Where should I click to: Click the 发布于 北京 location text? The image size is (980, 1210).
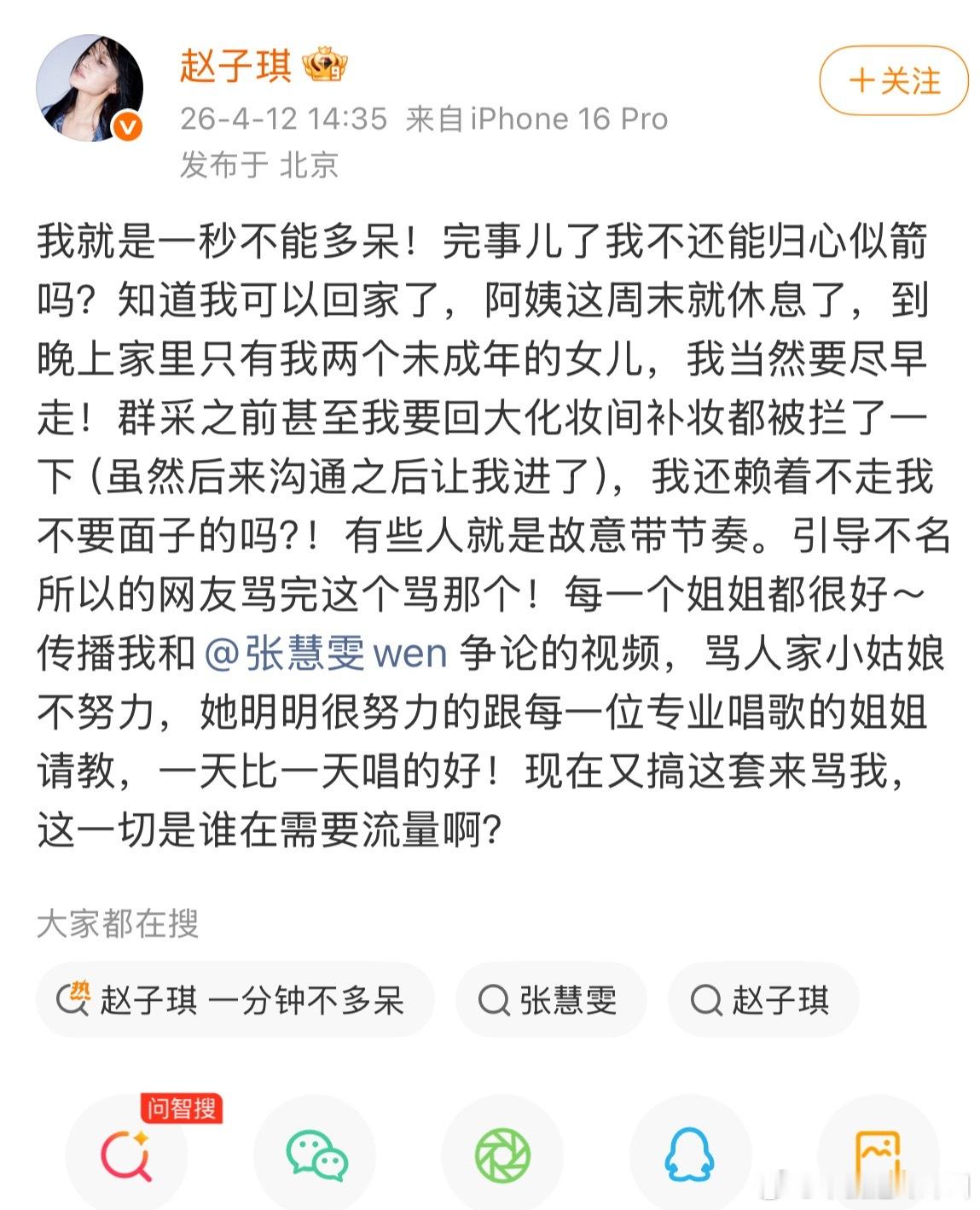pos(260,166)
